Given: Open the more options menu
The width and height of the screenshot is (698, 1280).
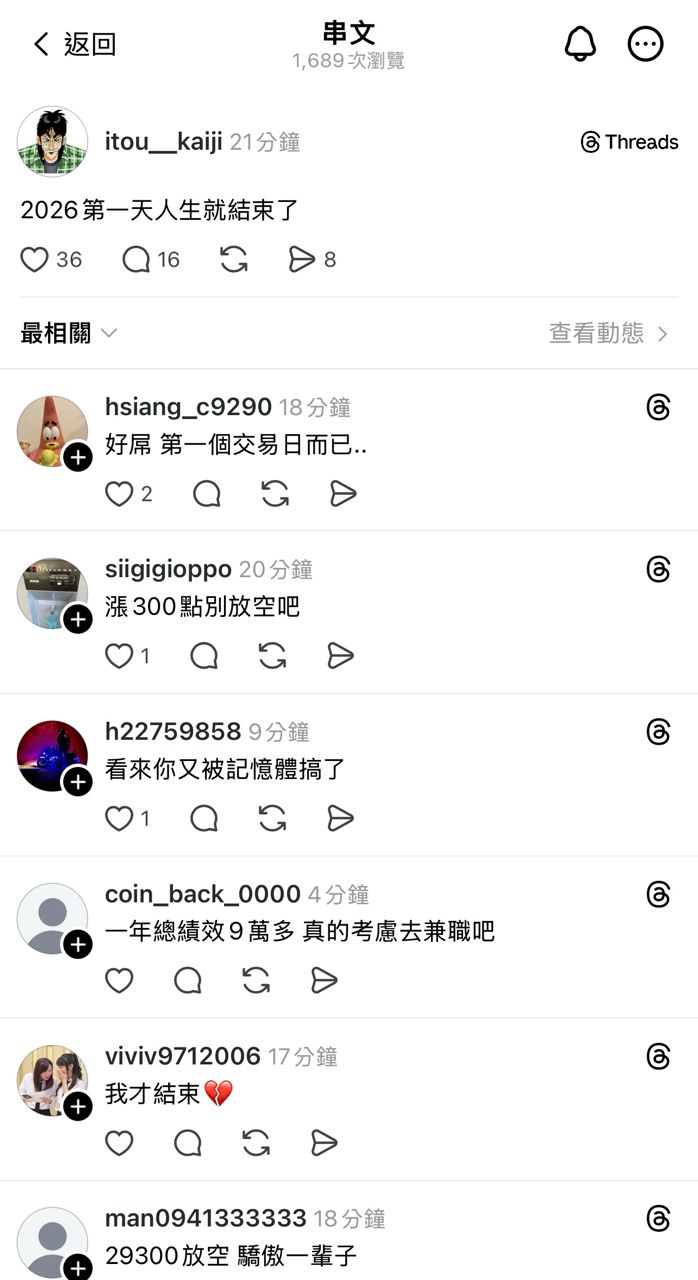Looking at the screenshot, I should pyautogui.click(x=645, y=44).
